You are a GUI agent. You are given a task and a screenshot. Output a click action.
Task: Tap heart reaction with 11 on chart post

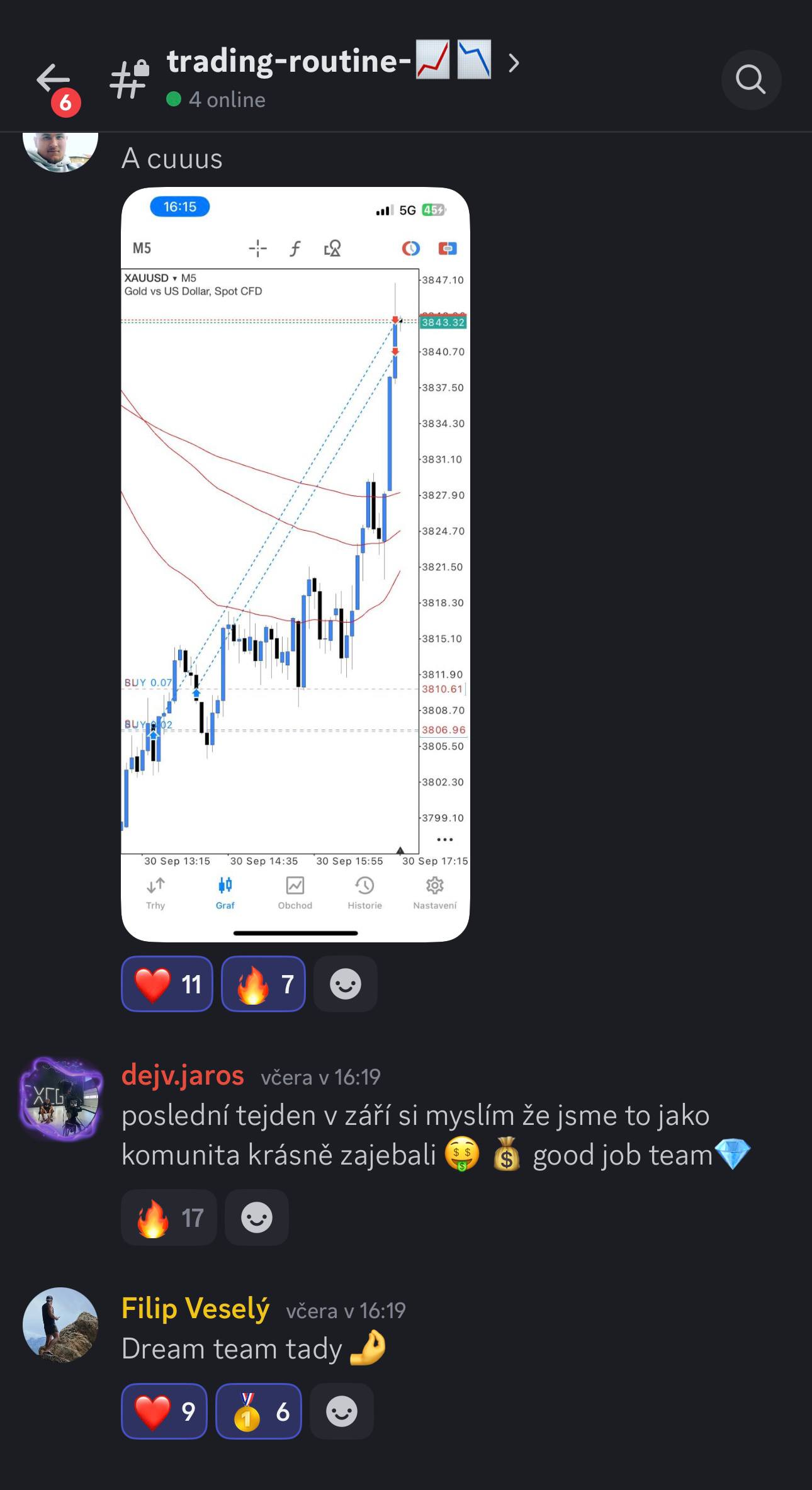click(167, 984)
